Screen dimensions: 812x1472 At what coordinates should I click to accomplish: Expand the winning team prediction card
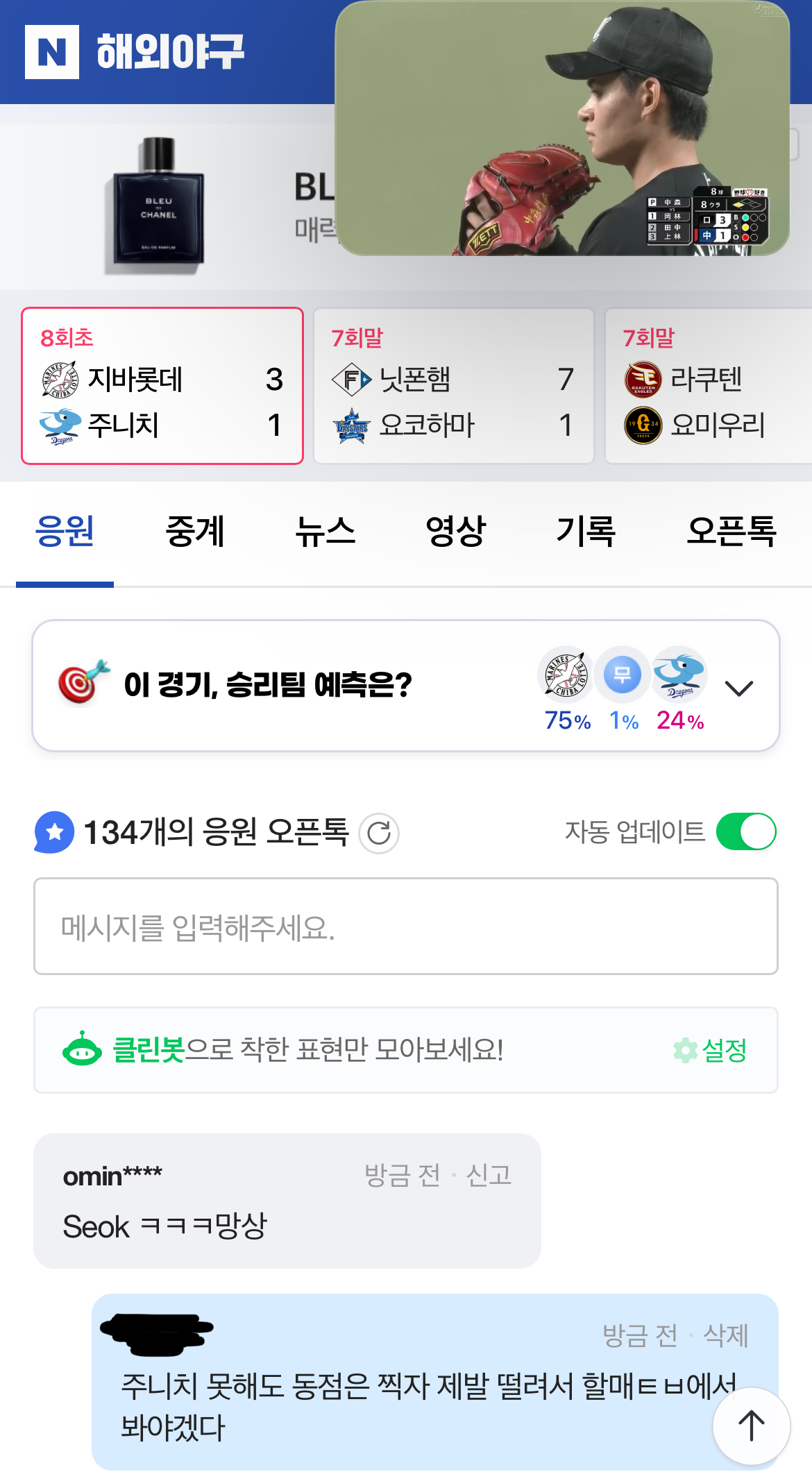coord(738,687)
